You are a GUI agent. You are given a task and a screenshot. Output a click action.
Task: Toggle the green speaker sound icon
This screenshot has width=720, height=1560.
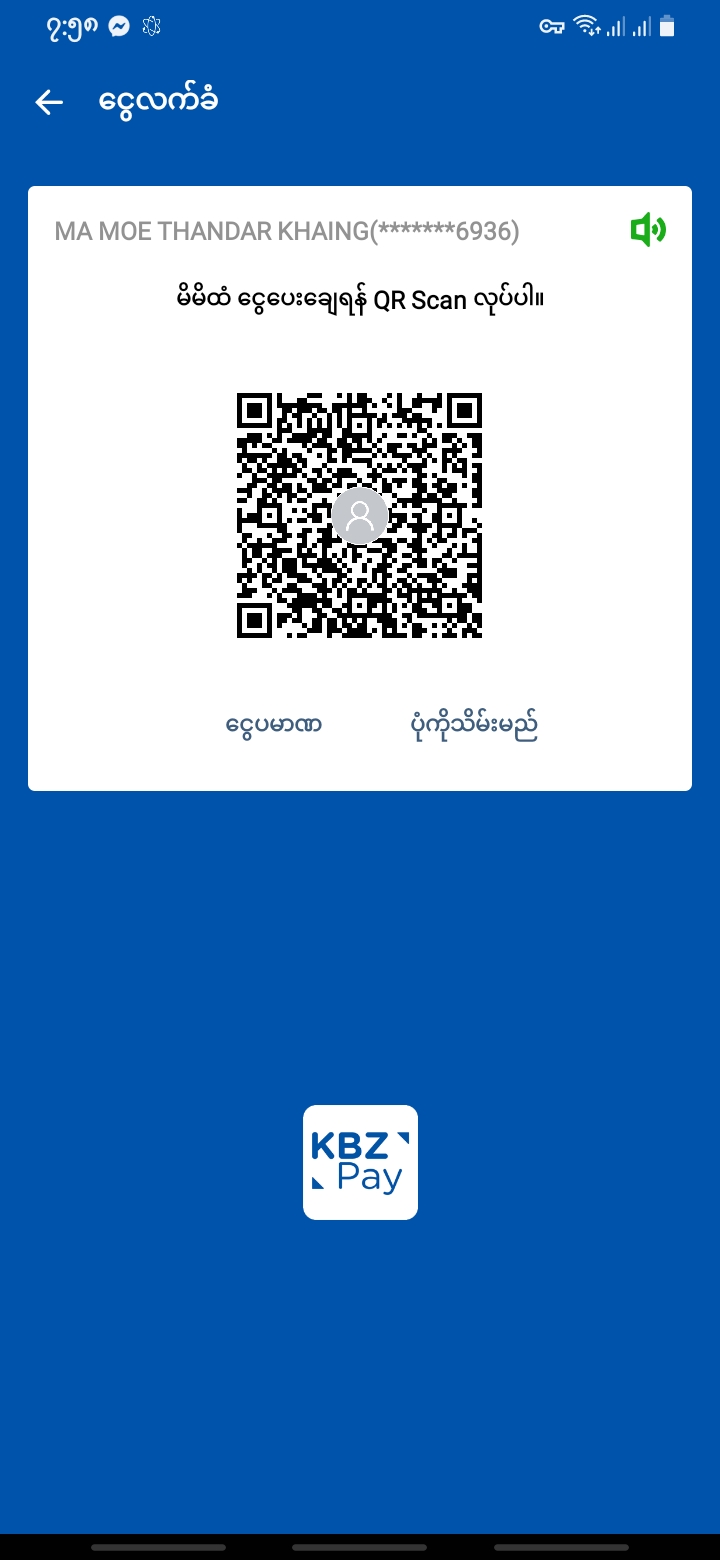click(647, 231)
